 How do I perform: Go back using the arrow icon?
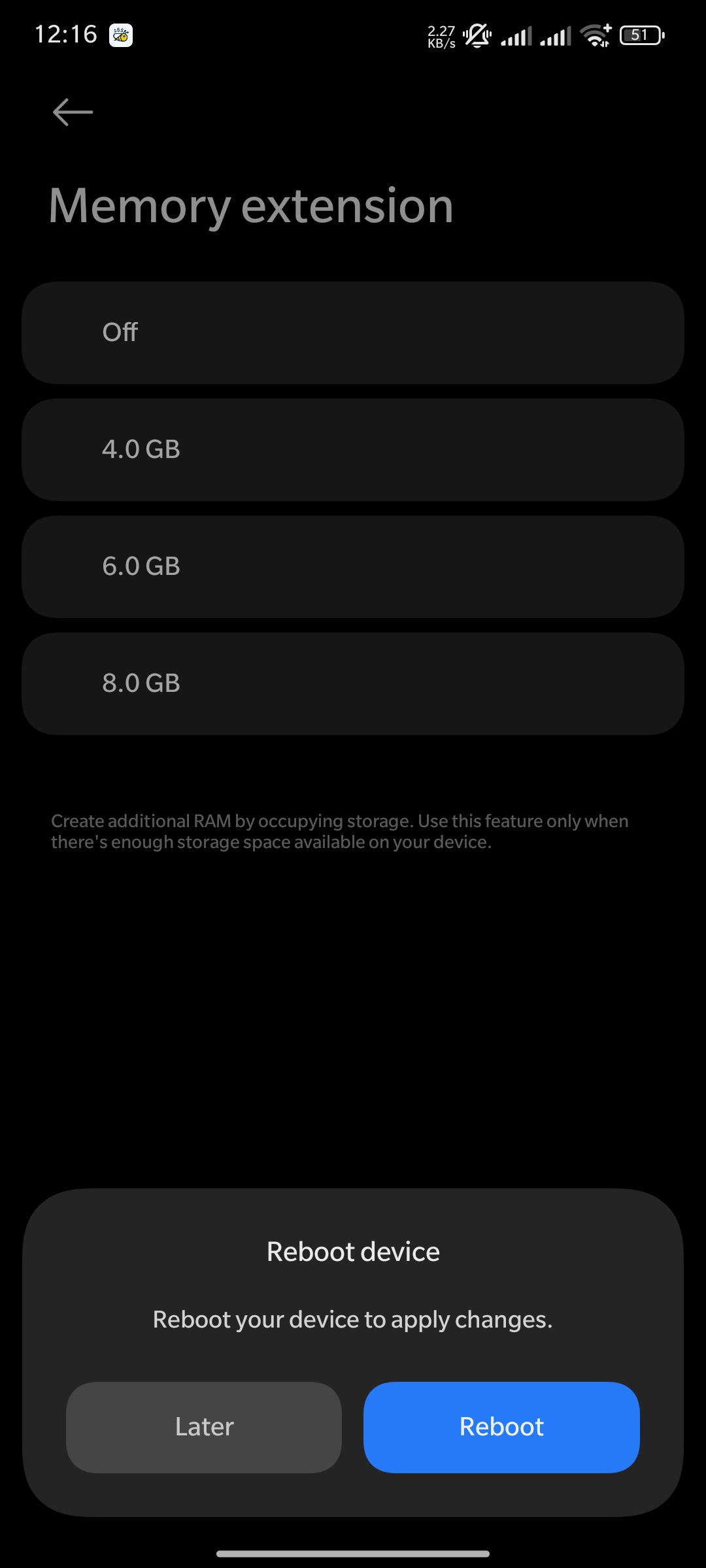(73, 112)
